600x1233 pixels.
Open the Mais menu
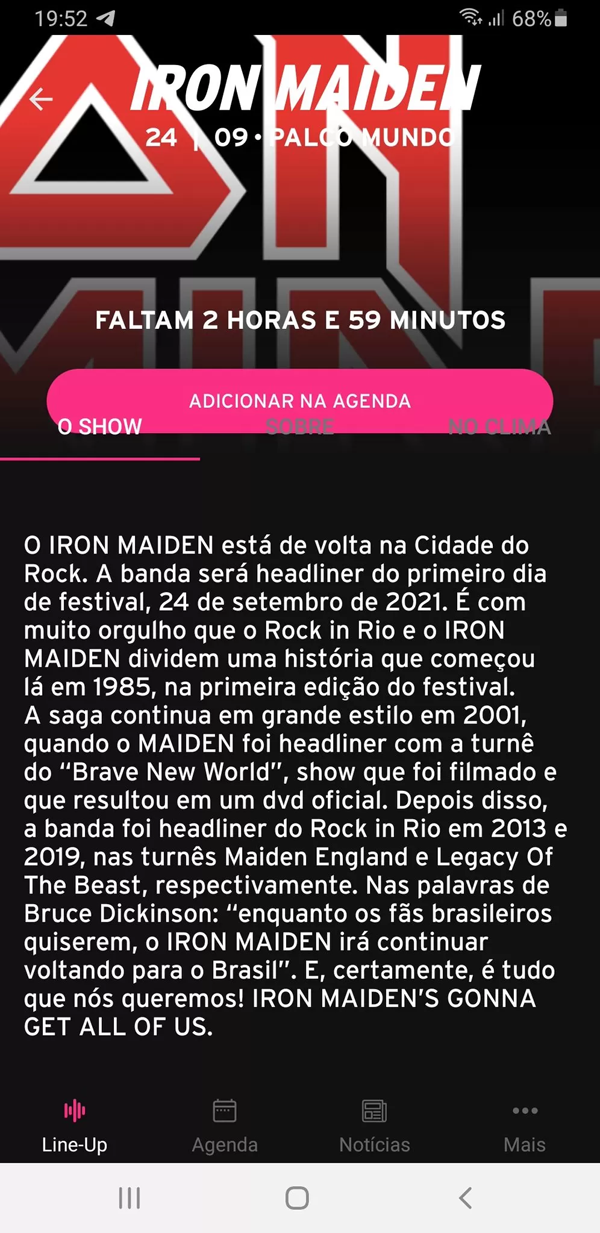point(525,1127)
